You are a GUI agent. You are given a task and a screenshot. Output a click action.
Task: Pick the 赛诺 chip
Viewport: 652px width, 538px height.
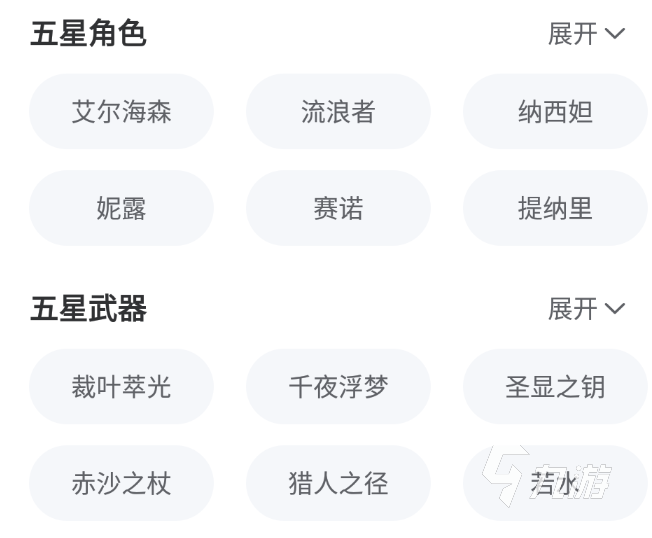[x=338, y=208]
